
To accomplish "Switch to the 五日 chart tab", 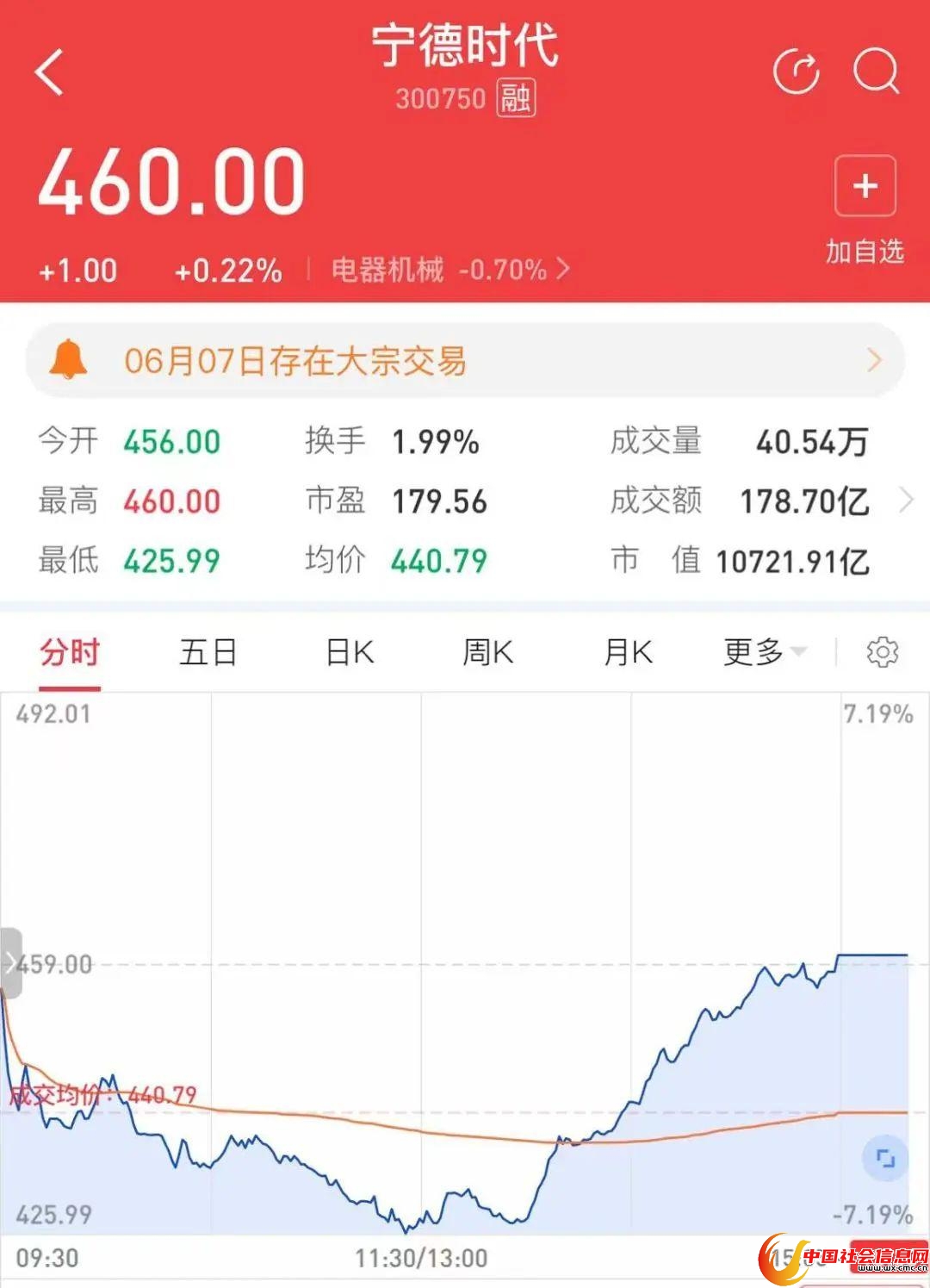I will [208, 653].
